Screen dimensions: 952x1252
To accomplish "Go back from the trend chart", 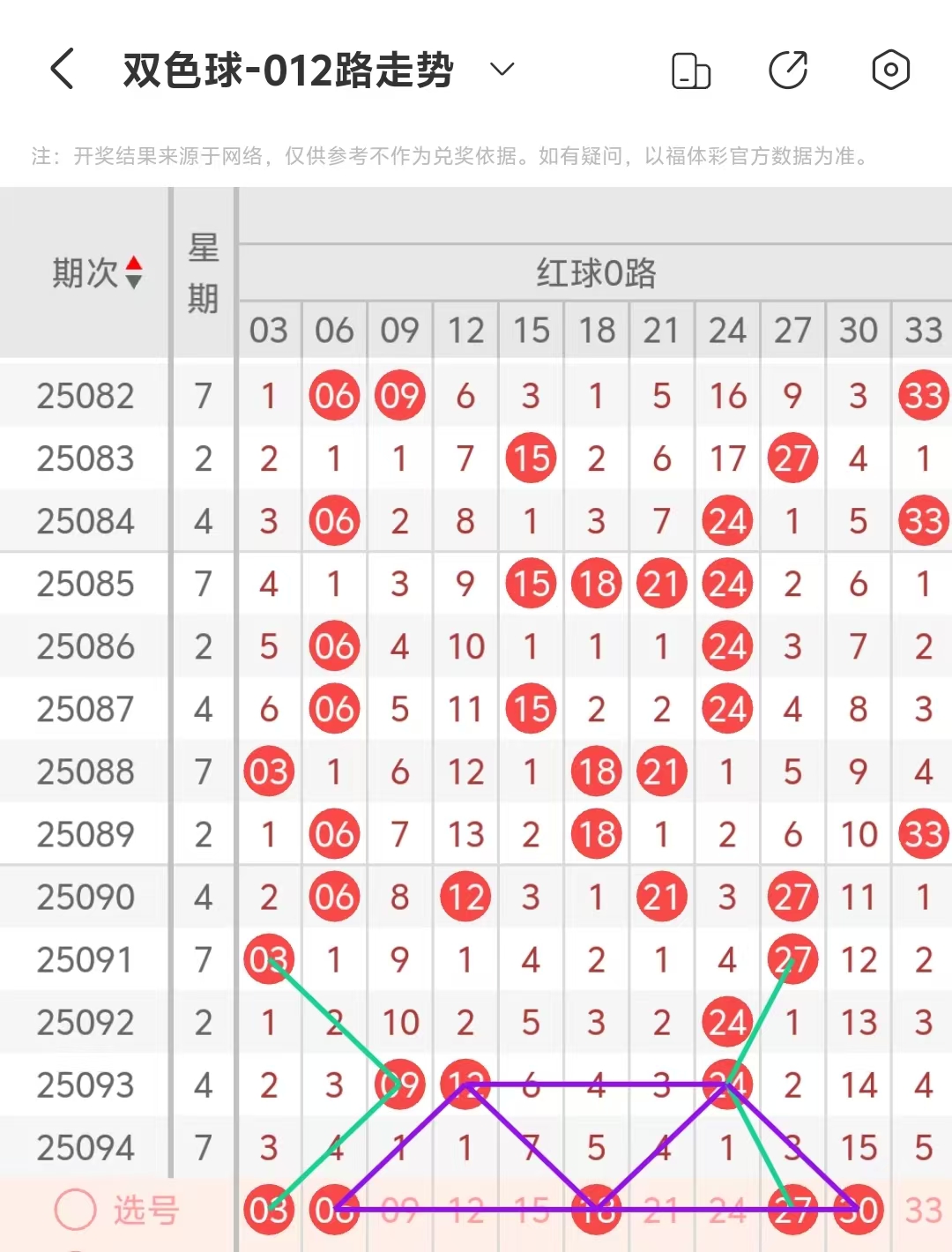I will 62,70.
